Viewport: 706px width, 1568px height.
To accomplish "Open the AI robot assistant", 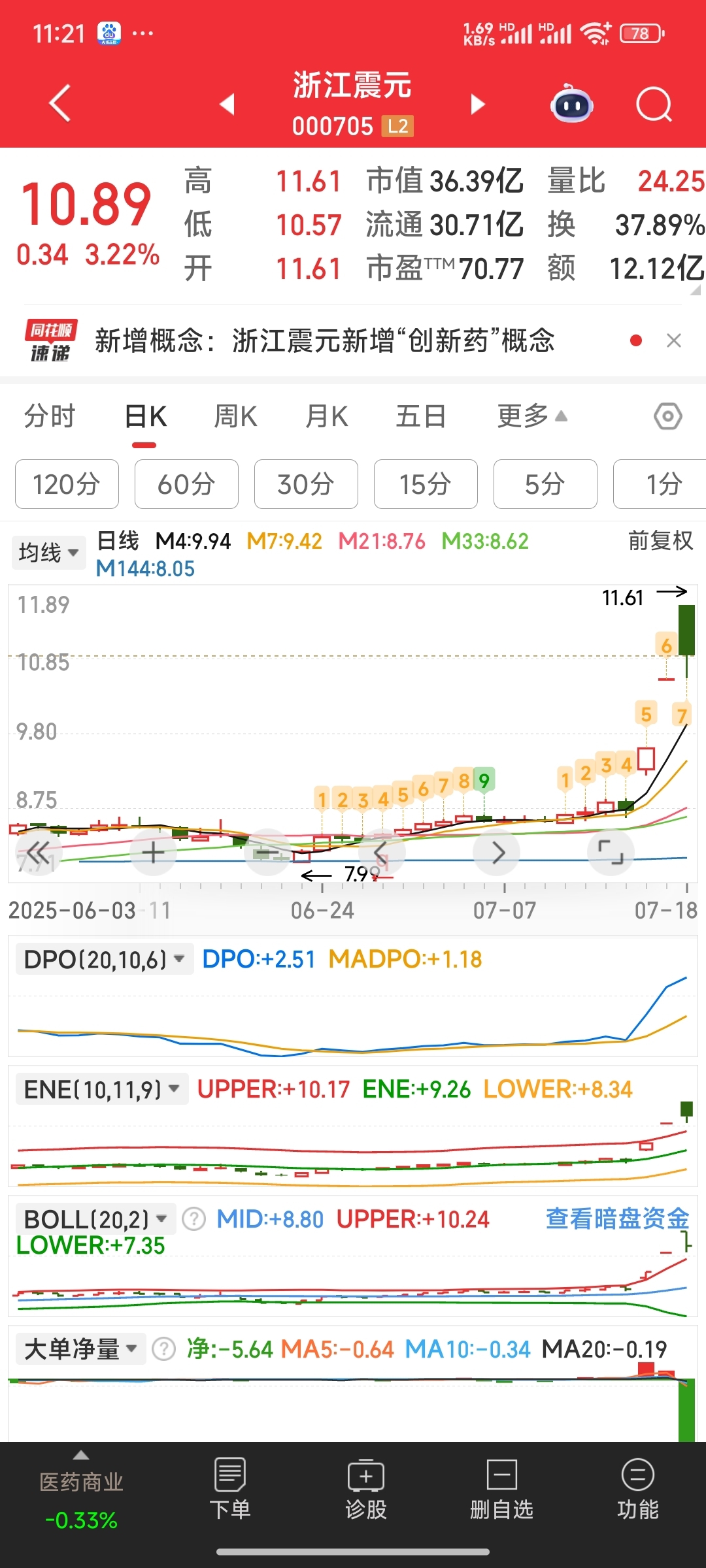I will tap(572, 104).
